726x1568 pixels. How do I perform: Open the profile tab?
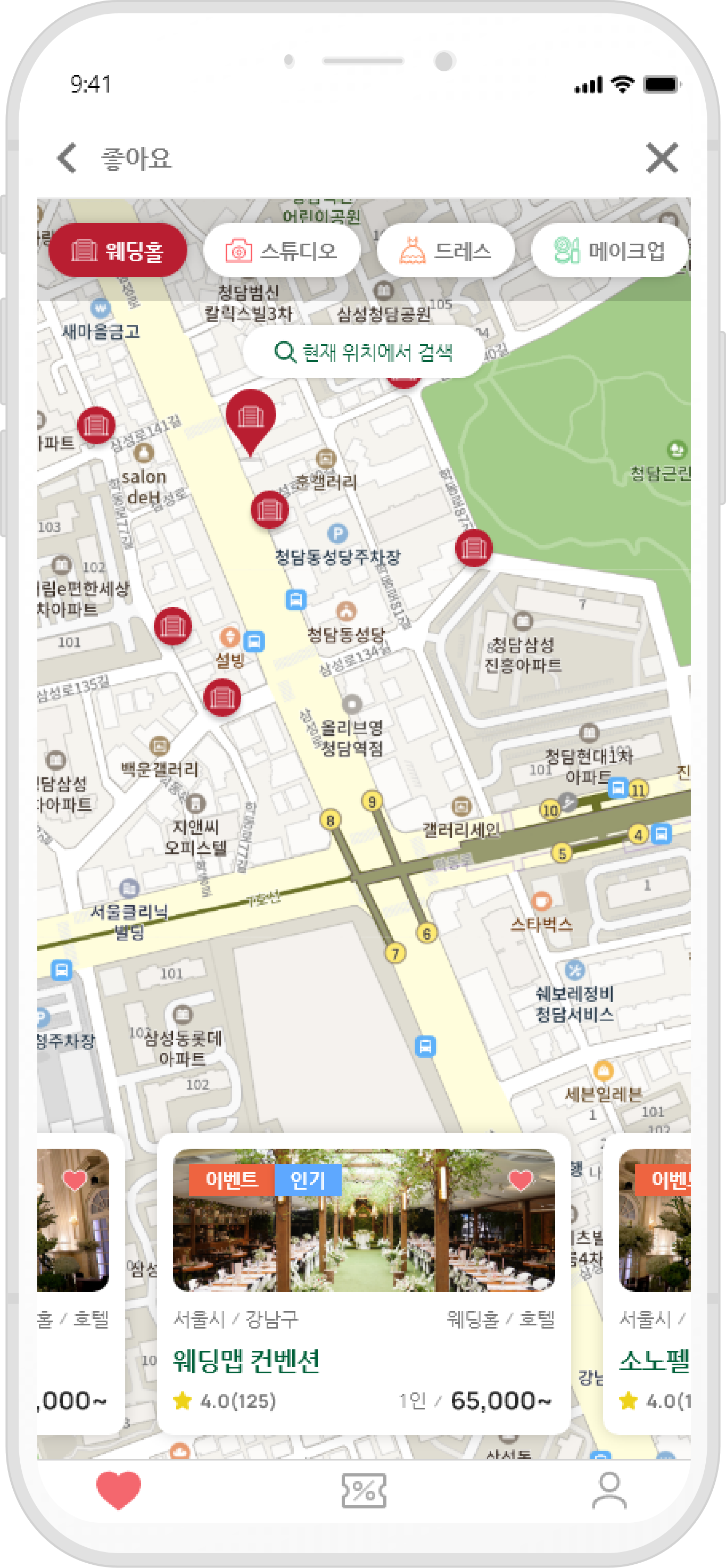tap(609, 1490)
